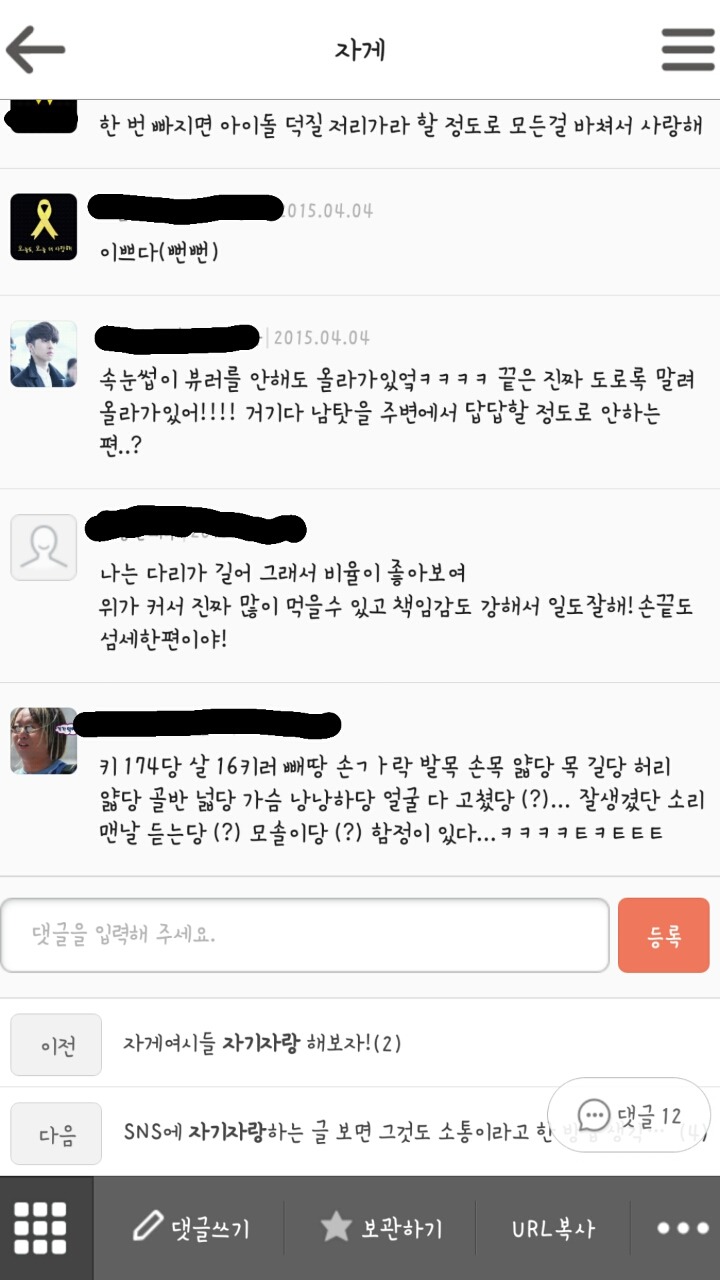Viewport: 720px width, 1280px height.
Task: Copy the link with URL복사
Action: (552, 1228)
